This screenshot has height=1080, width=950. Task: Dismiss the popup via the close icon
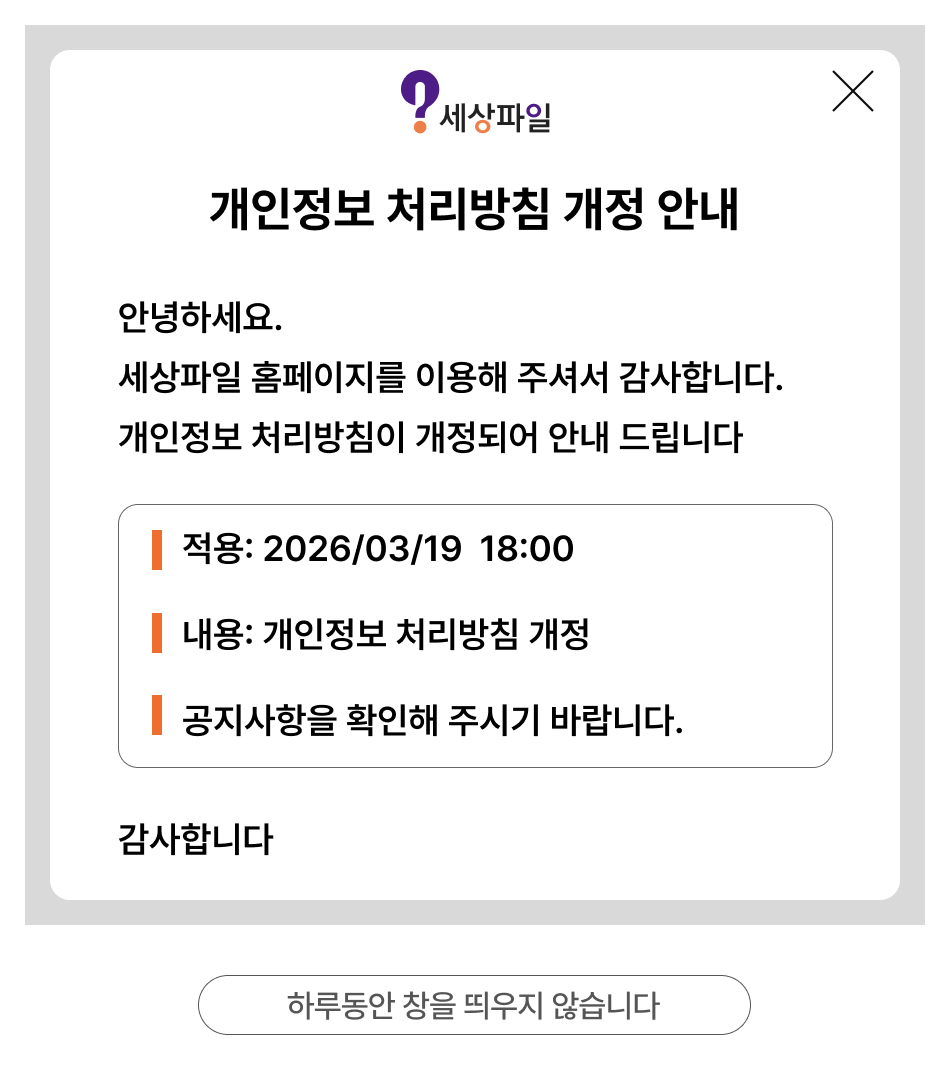click(x=853, y=93)
